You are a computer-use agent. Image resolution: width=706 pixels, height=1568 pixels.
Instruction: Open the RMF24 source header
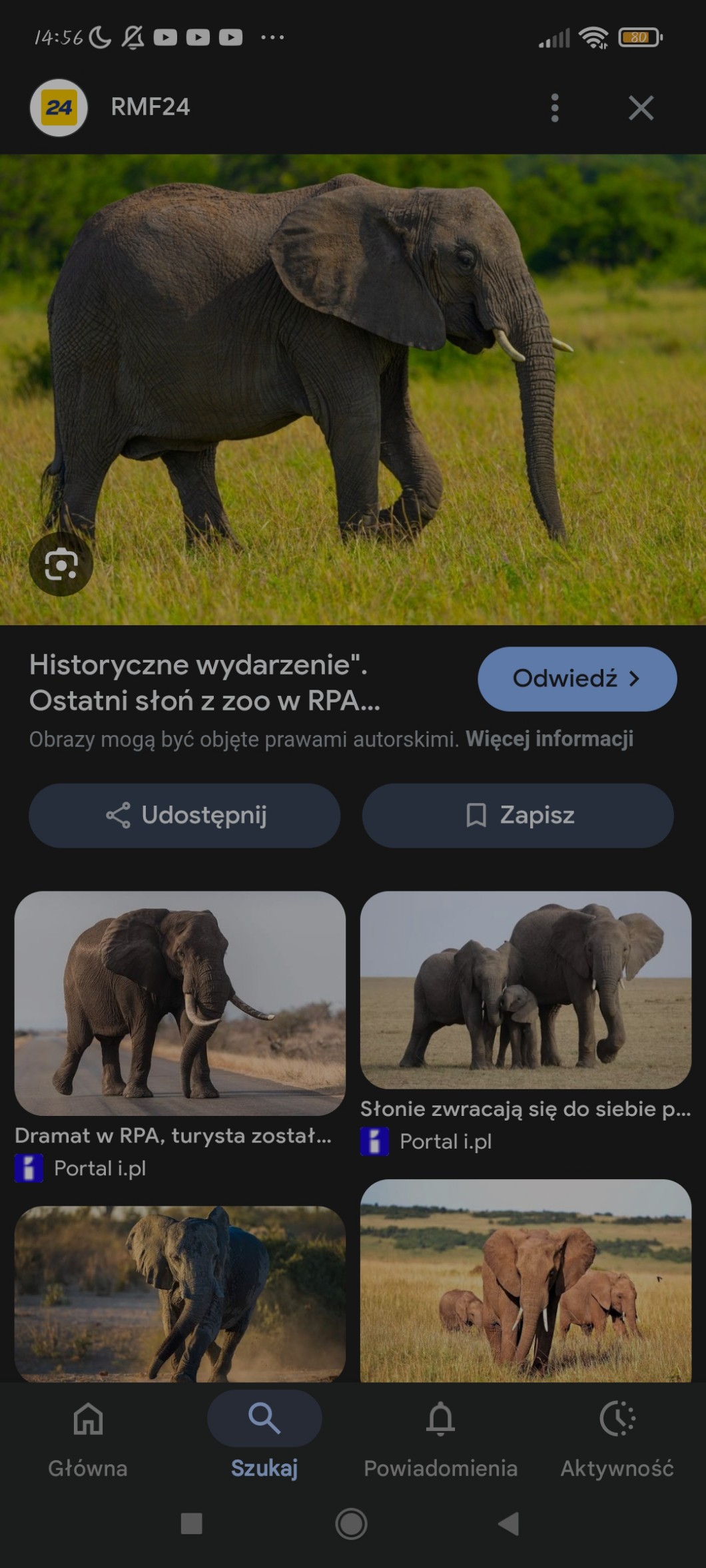point(111,108)
